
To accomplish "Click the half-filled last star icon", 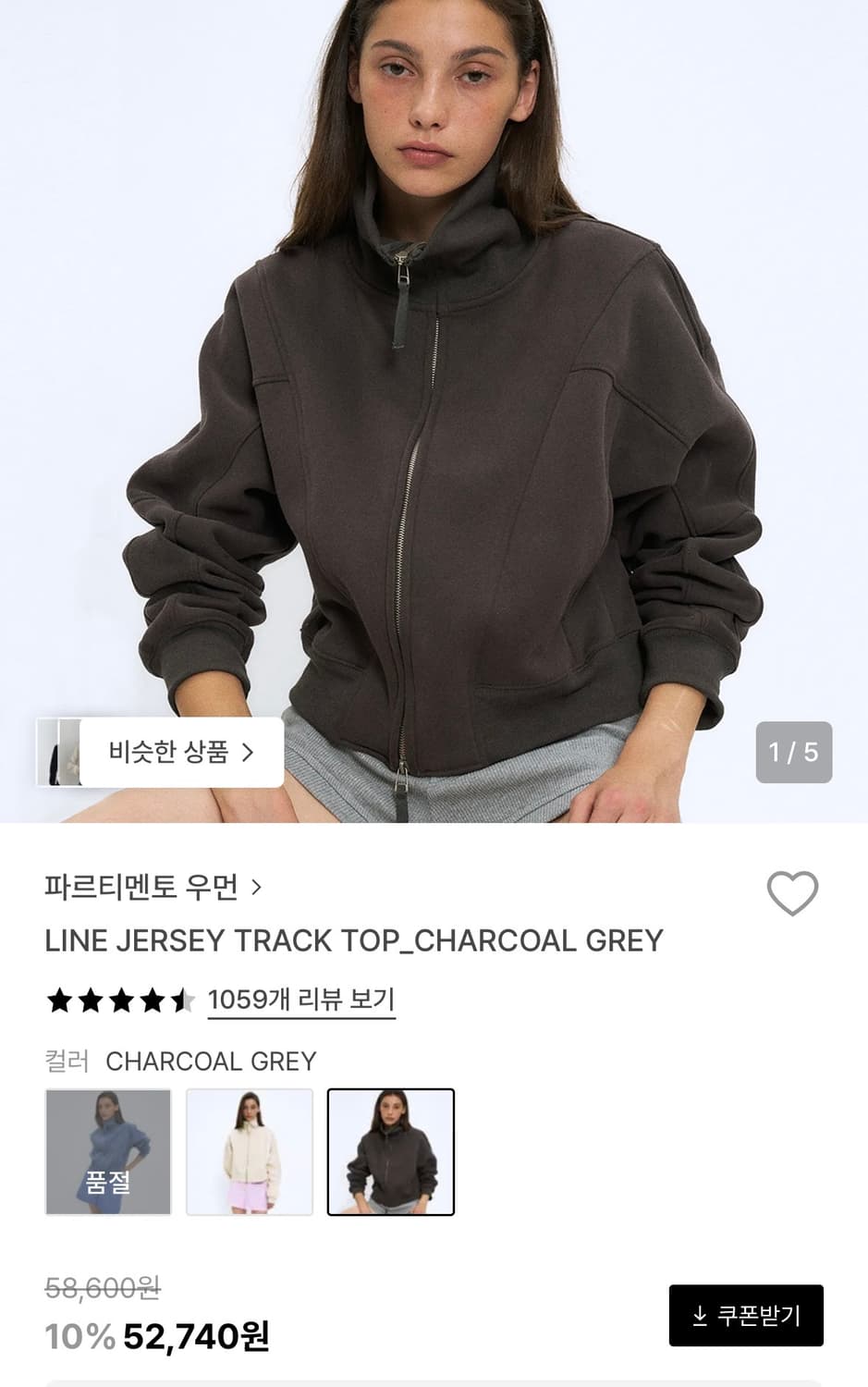I will [x=180, y=1000].
